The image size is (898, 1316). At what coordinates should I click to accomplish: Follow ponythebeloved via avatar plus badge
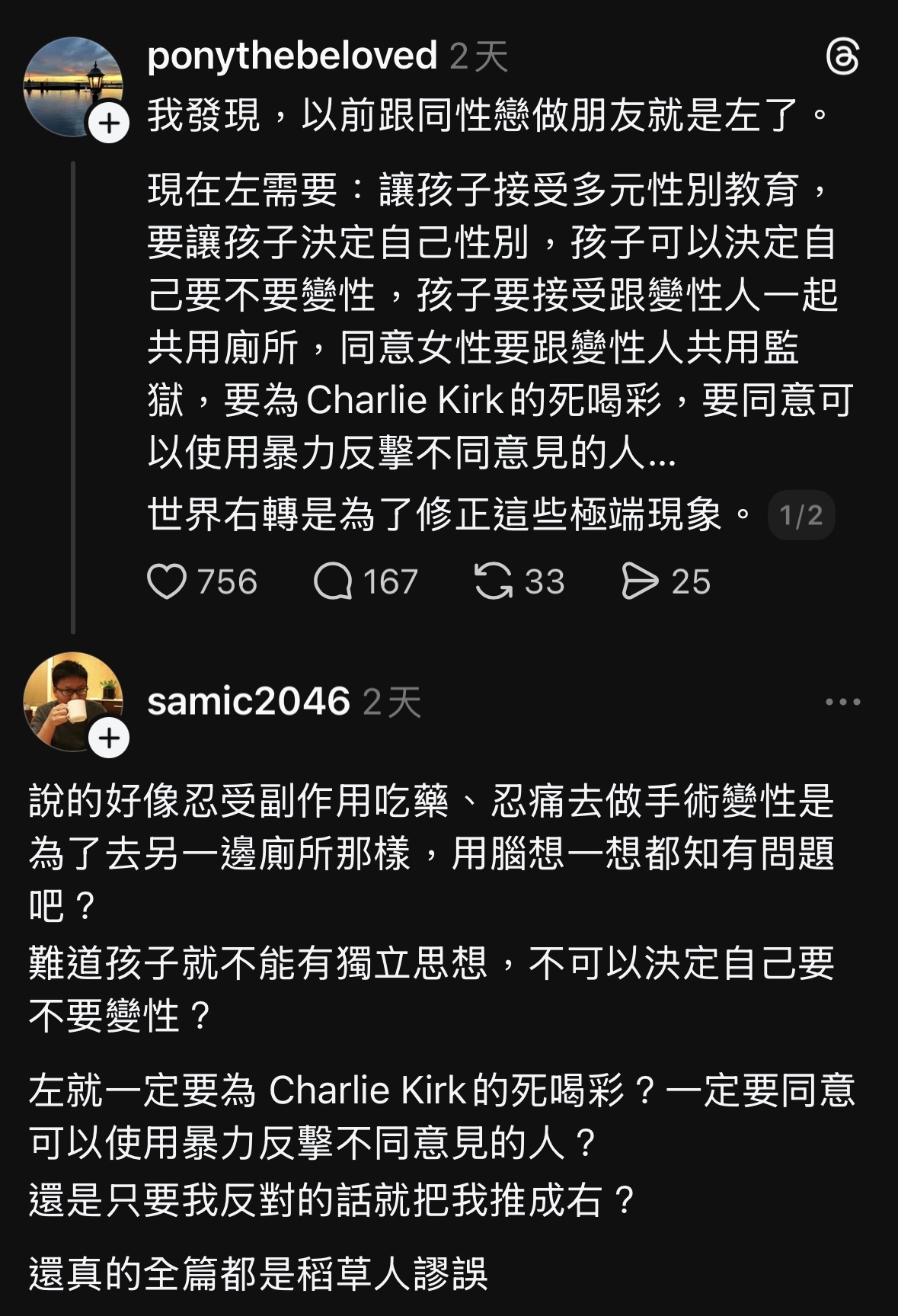[109, 123]
